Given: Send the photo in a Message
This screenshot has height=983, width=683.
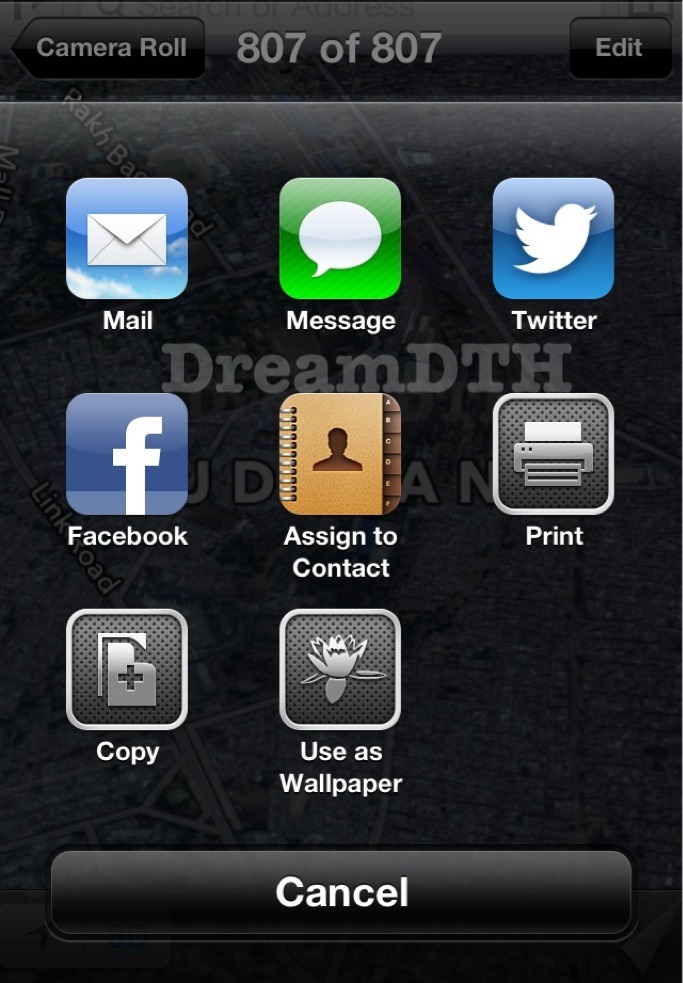Looking at the screenshot, I should point(340,239).
